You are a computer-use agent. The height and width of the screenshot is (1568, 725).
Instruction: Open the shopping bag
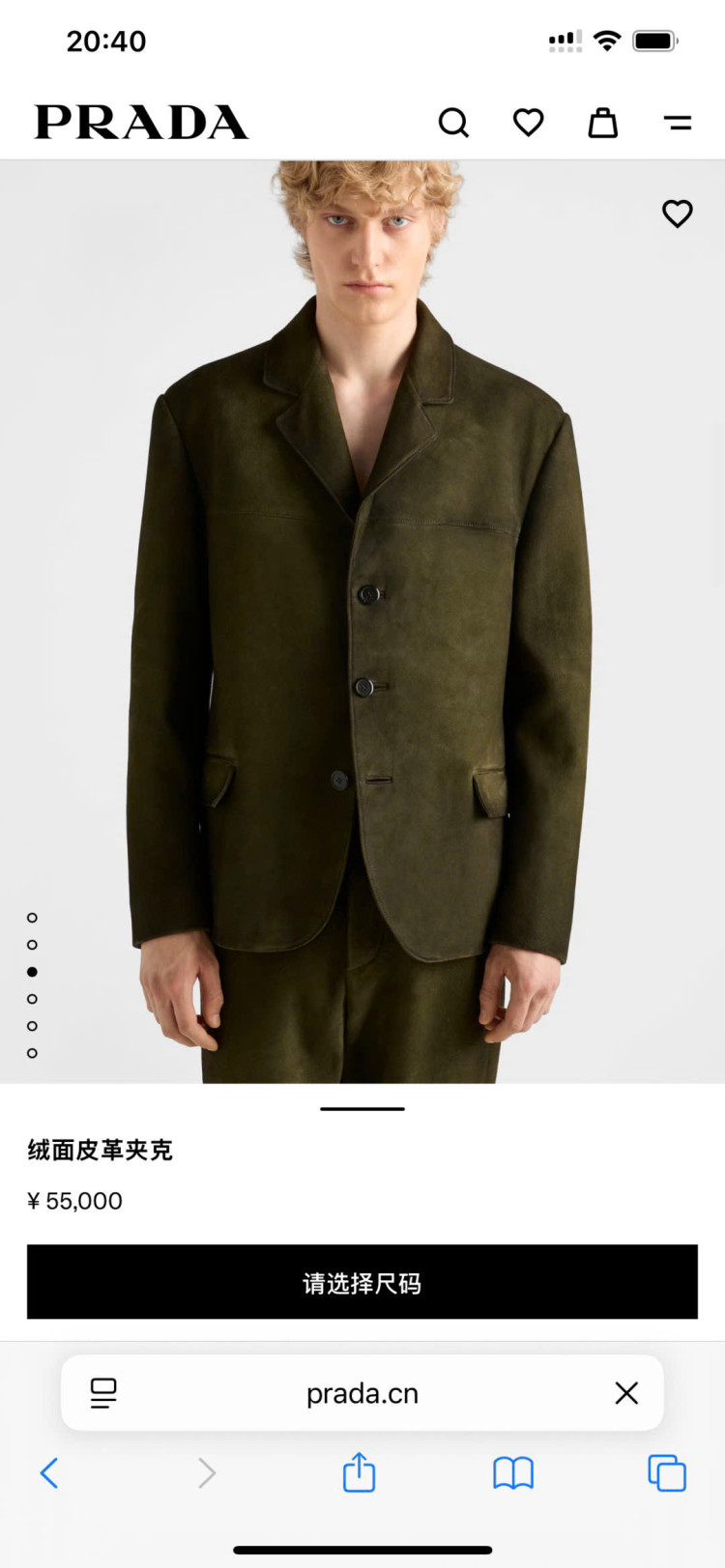click(x=603, y=123)
